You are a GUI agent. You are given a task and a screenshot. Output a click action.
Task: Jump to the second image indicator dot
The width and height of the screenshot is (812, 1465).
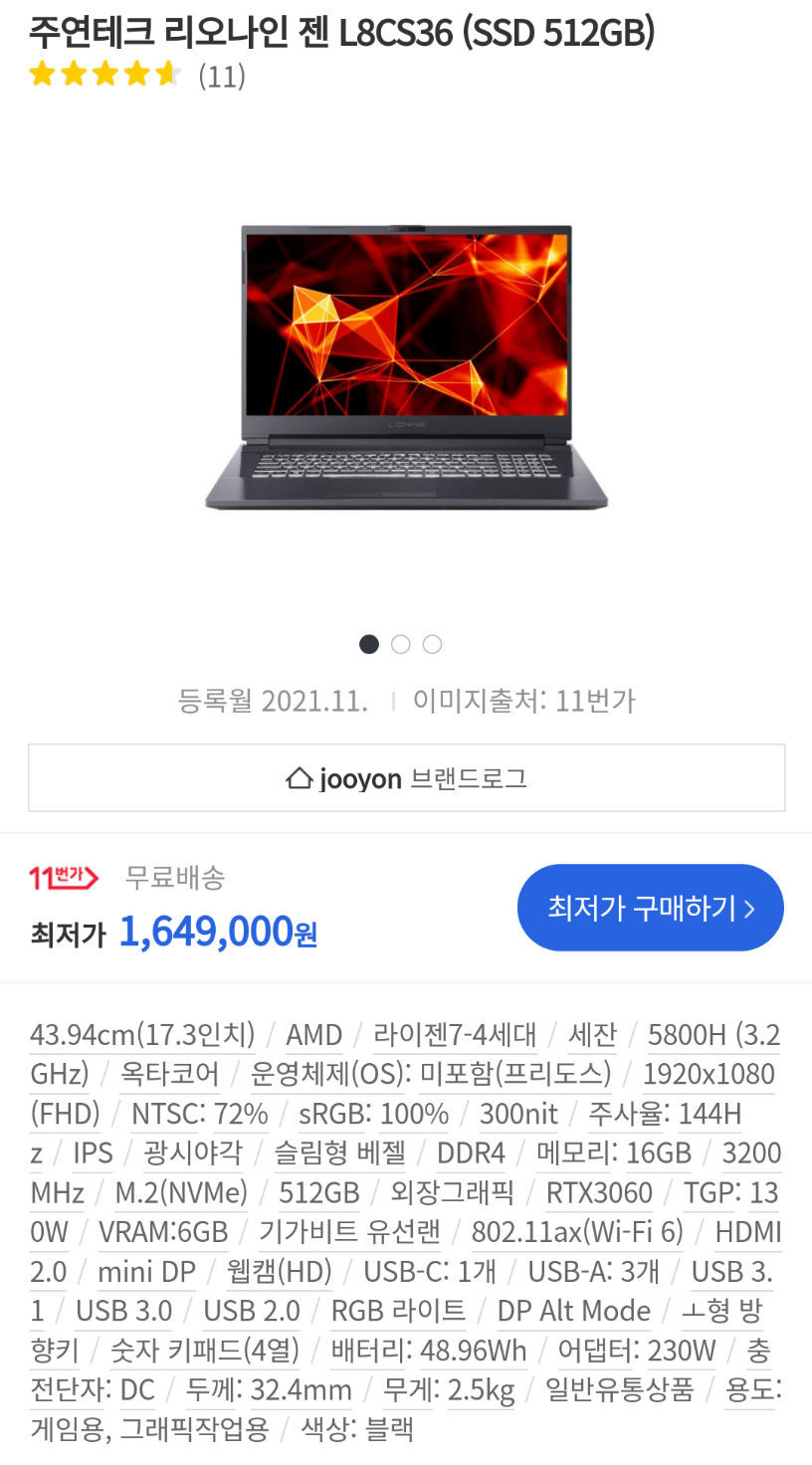[x=401, y=644]
